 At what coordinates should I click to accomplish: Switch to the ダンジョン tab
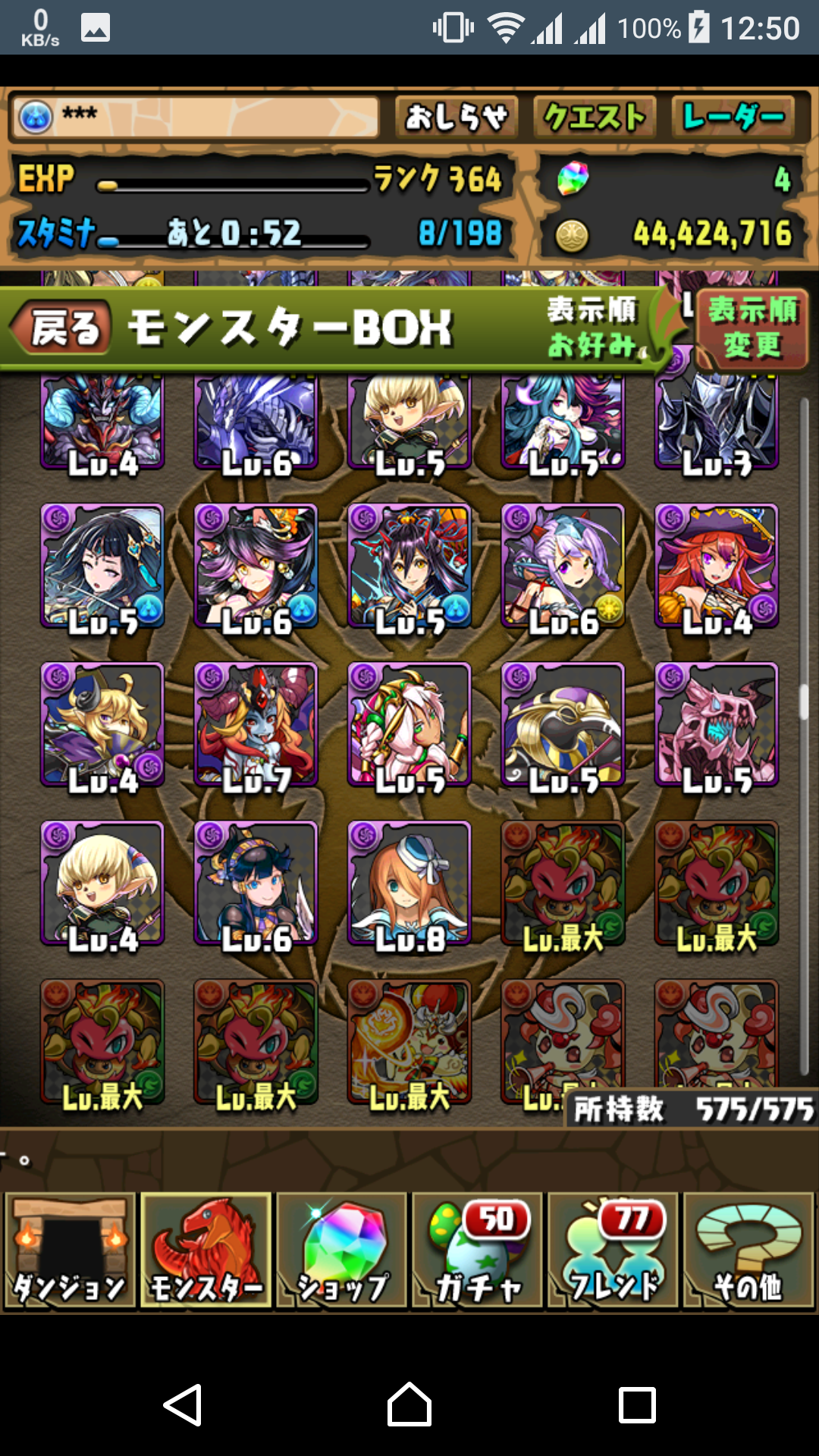70,1250
